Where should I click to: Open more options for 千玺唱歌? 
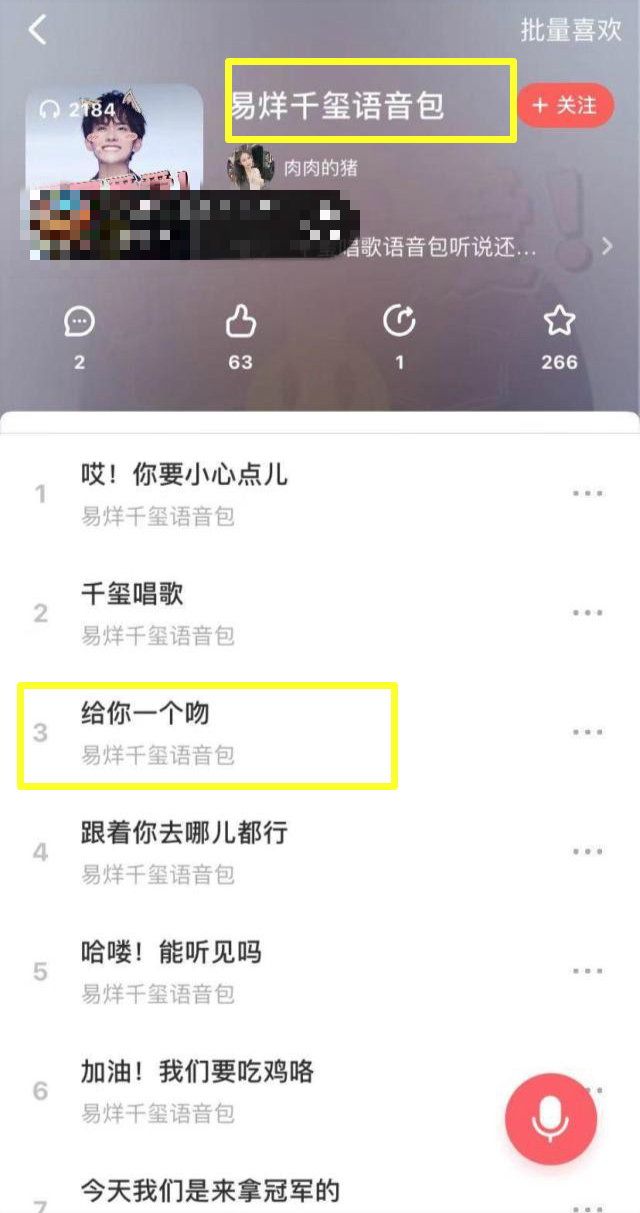588,613
